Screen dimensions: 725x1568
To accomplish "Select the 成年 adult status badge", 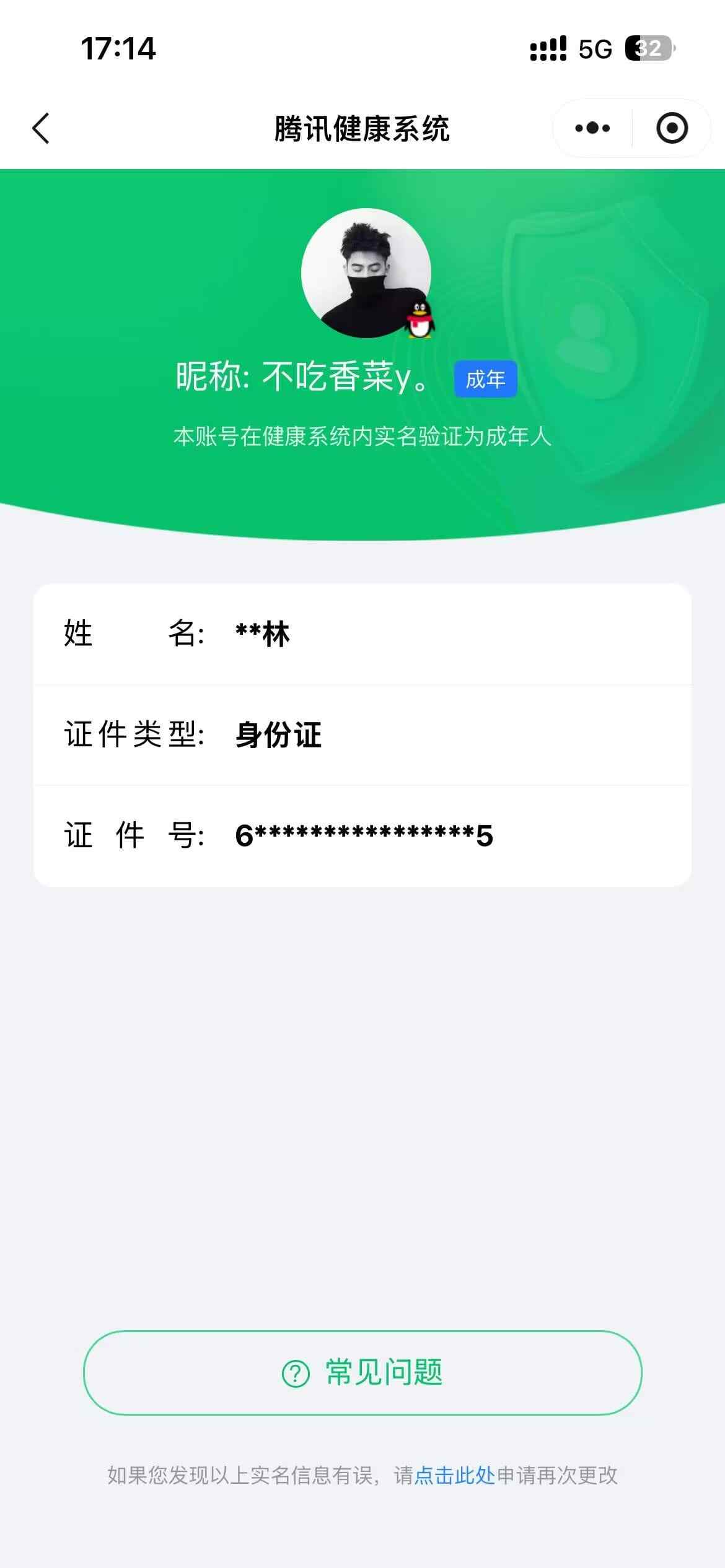I will point(485,379).
